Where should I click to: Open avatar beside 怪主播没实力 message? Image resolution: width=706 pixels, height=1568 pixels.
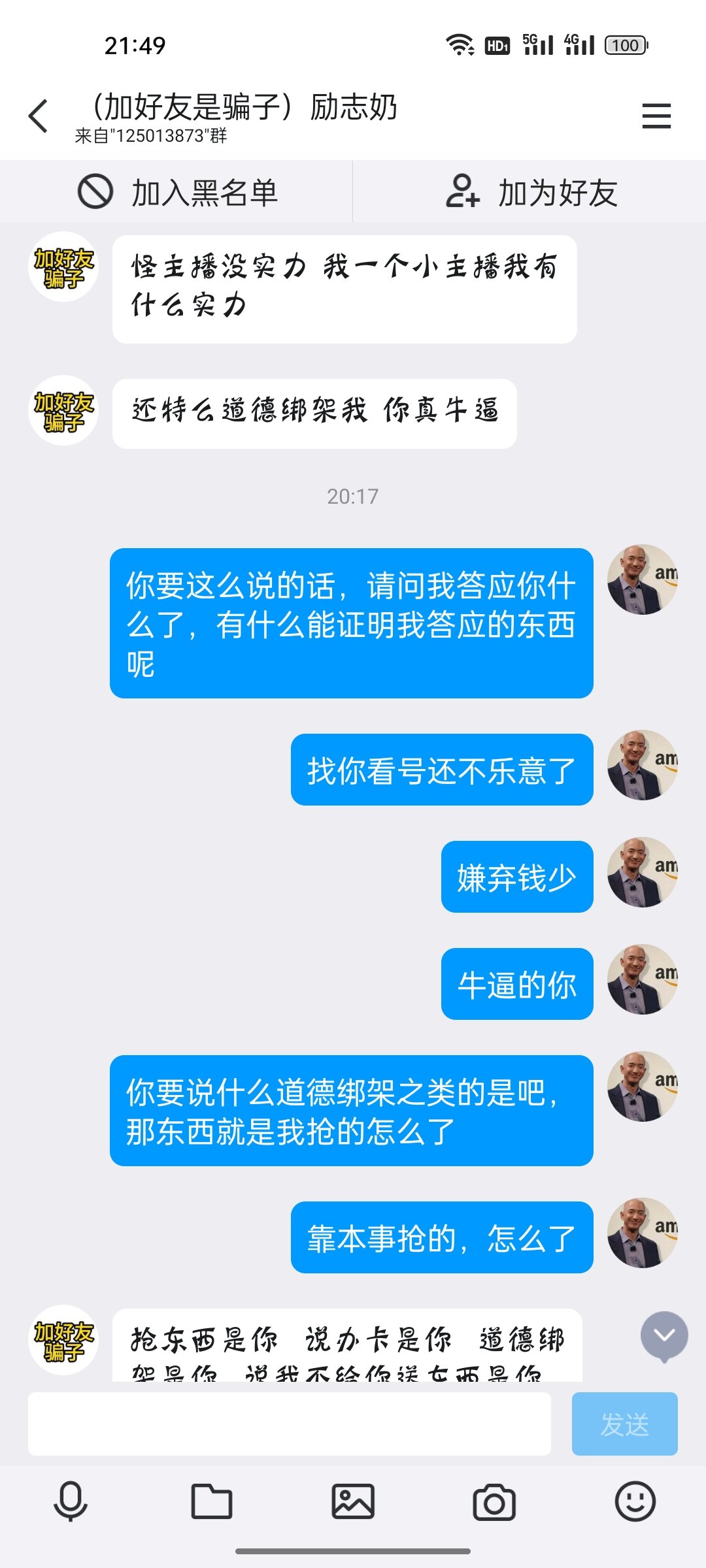click(x=63, y=267)
